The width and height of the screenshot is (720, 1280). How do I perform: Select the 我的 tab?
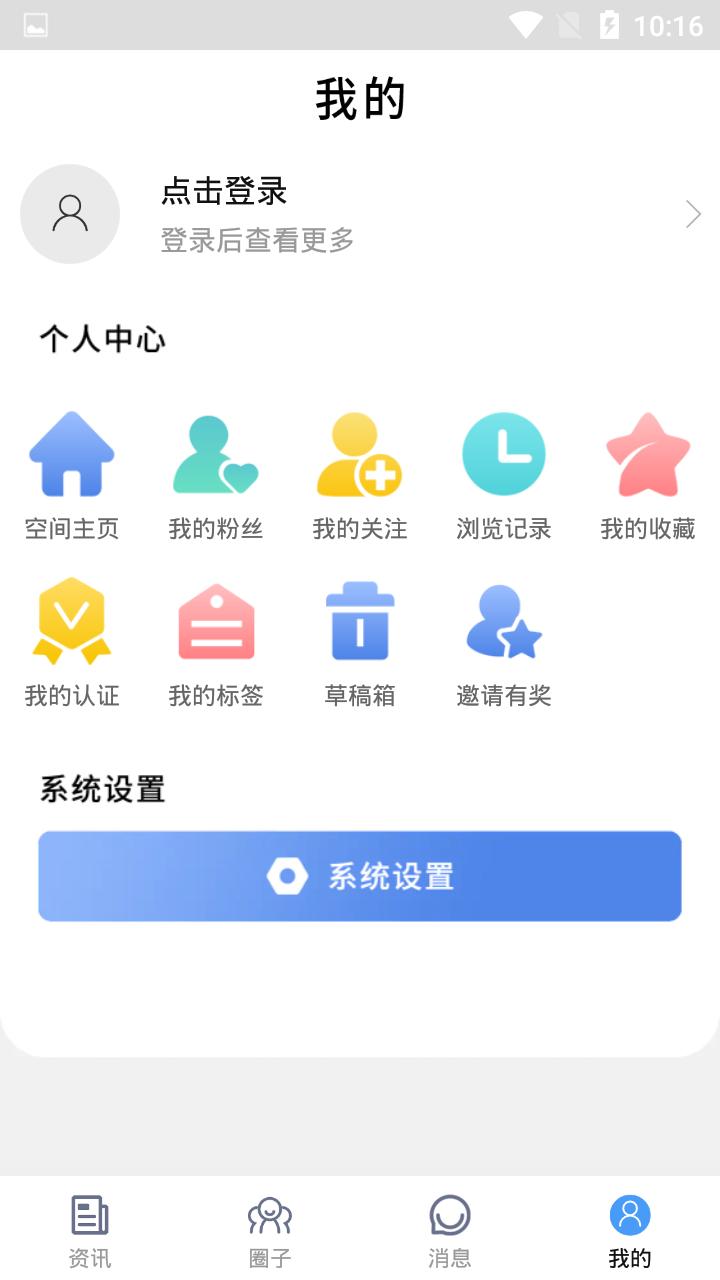(x=630, y=1231)
